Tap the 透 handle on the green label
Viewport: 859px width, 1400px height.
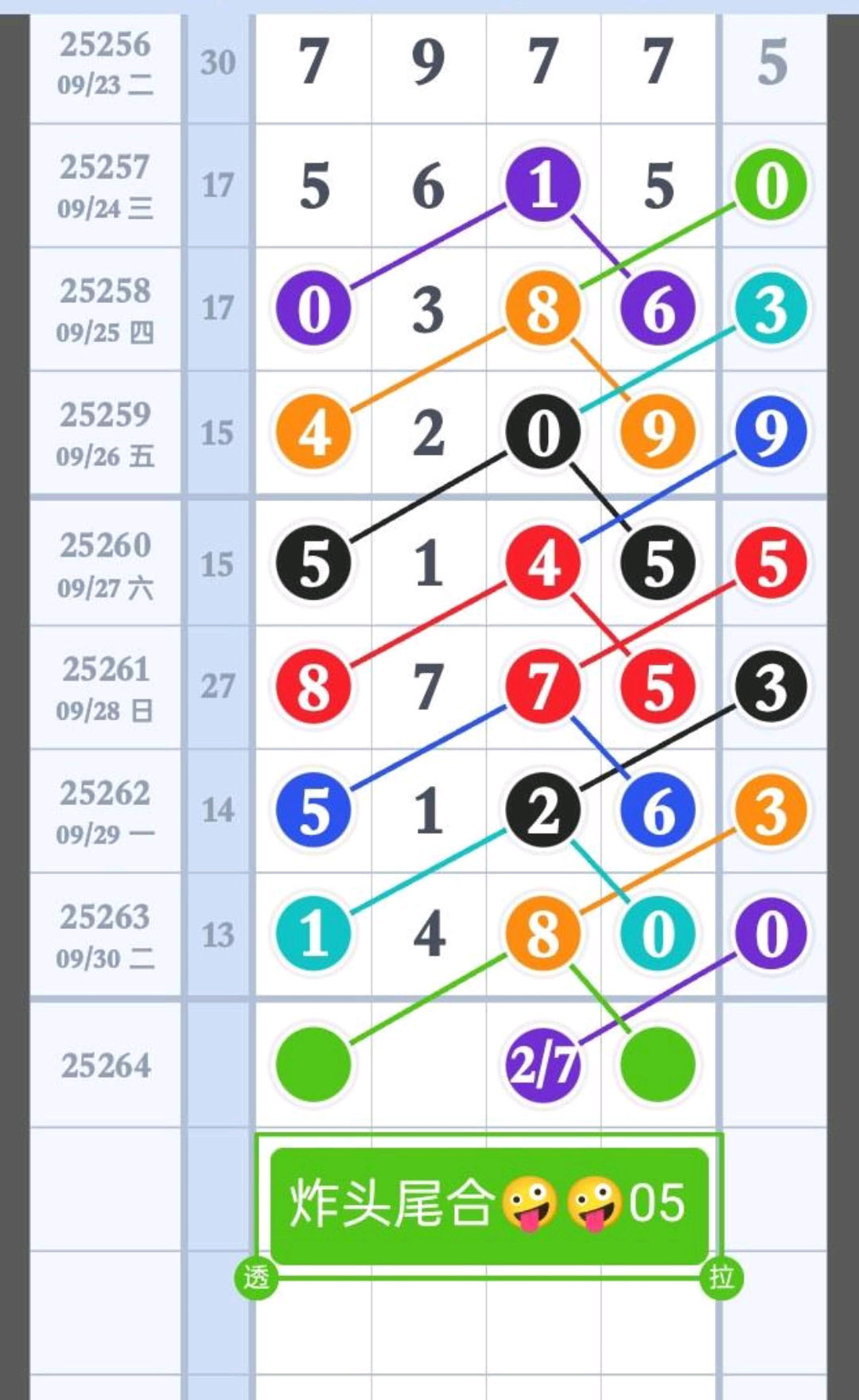[256, 1277]
